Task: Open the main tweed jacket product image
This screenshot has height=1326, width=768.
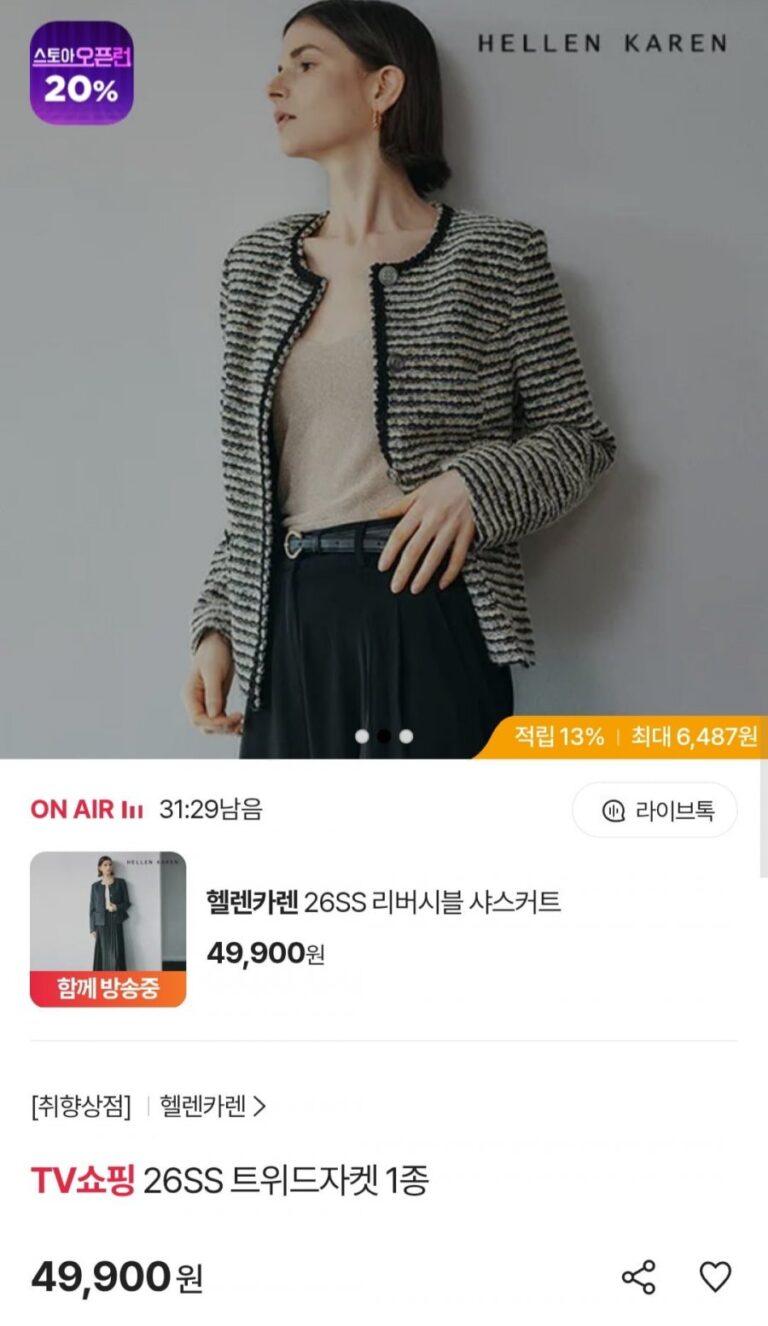Action: [384, 380]
